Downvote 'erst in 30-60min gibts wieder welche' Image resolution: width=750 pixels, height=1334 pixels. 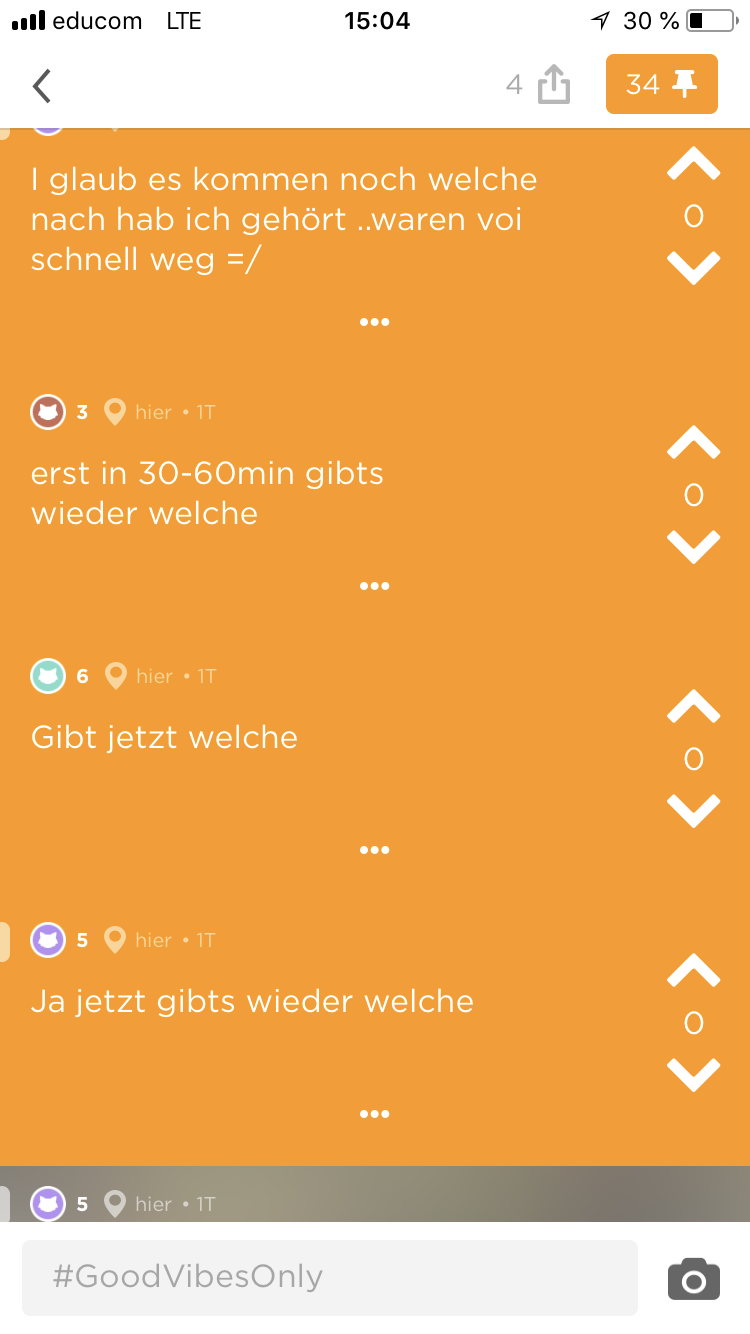pyautogui.click(x=693, y=546)
